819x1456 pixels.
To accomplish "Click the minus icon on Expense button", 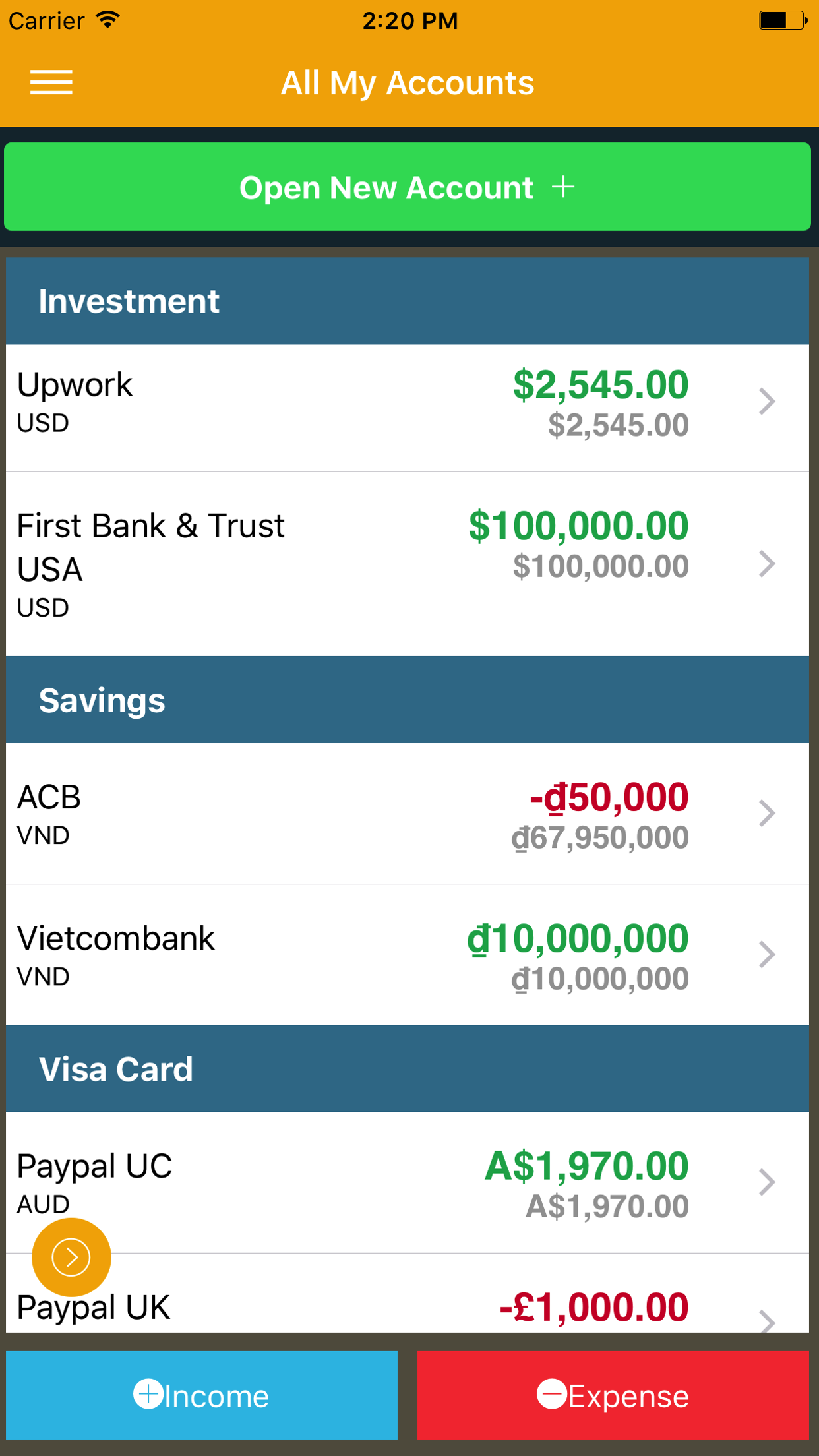I will (552, 1395).
